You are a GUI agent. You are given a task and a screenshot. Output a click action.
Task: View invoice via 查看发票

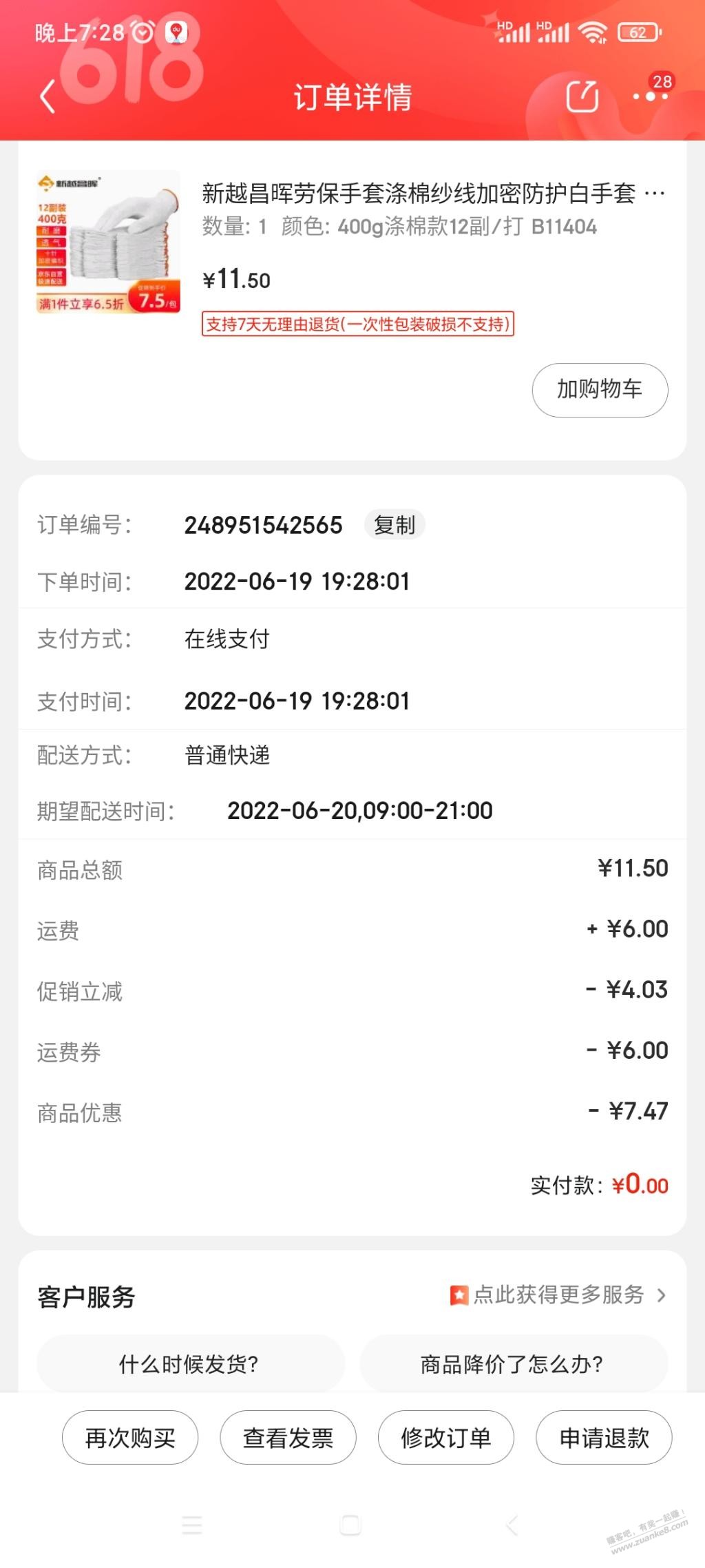(288, 1438)
